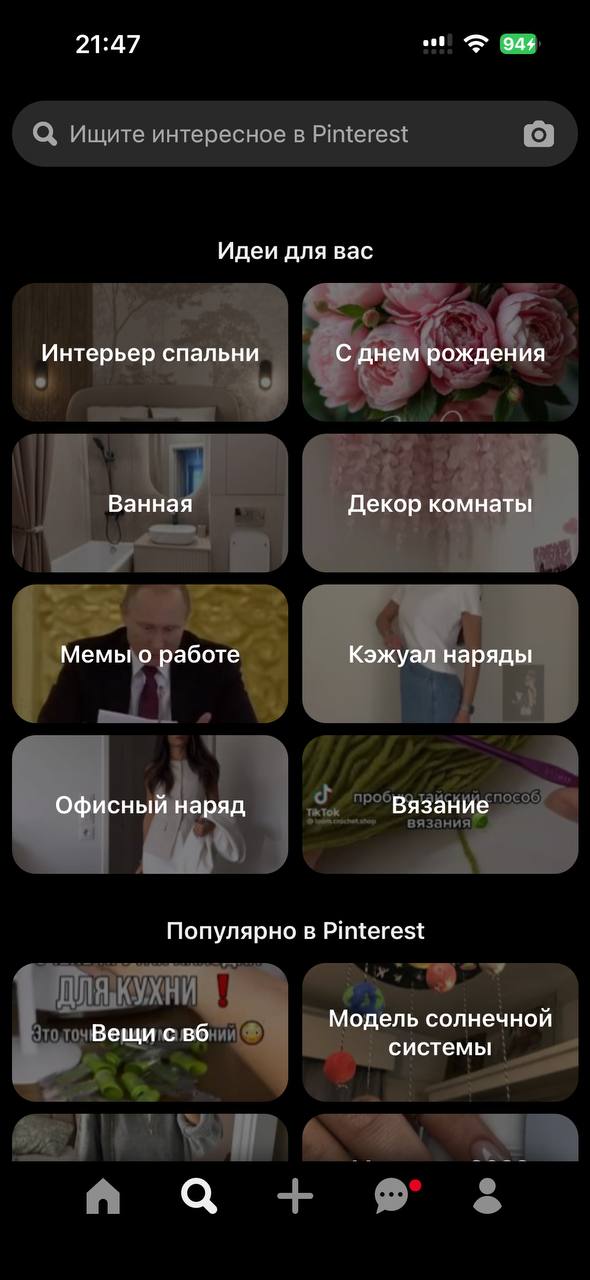The image size is (590, 1280).
Task: Open the Модель солнечной системы tile
Action: (440, 1032)
